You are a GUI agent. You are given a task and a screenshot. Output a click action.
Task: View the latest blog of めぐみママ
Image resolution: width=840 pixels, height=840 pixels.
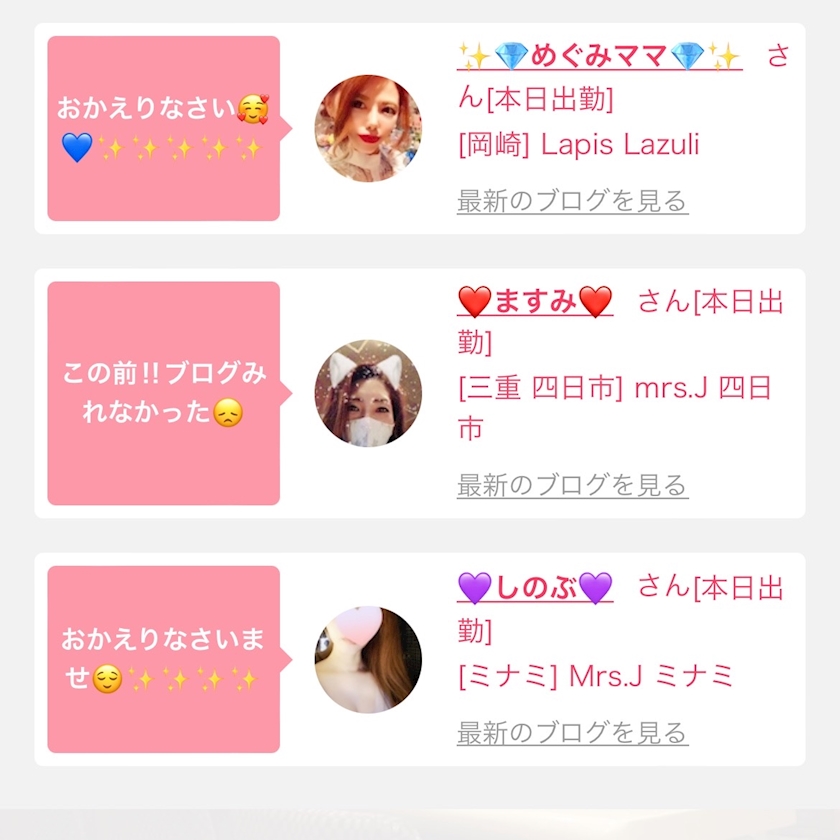572,201
